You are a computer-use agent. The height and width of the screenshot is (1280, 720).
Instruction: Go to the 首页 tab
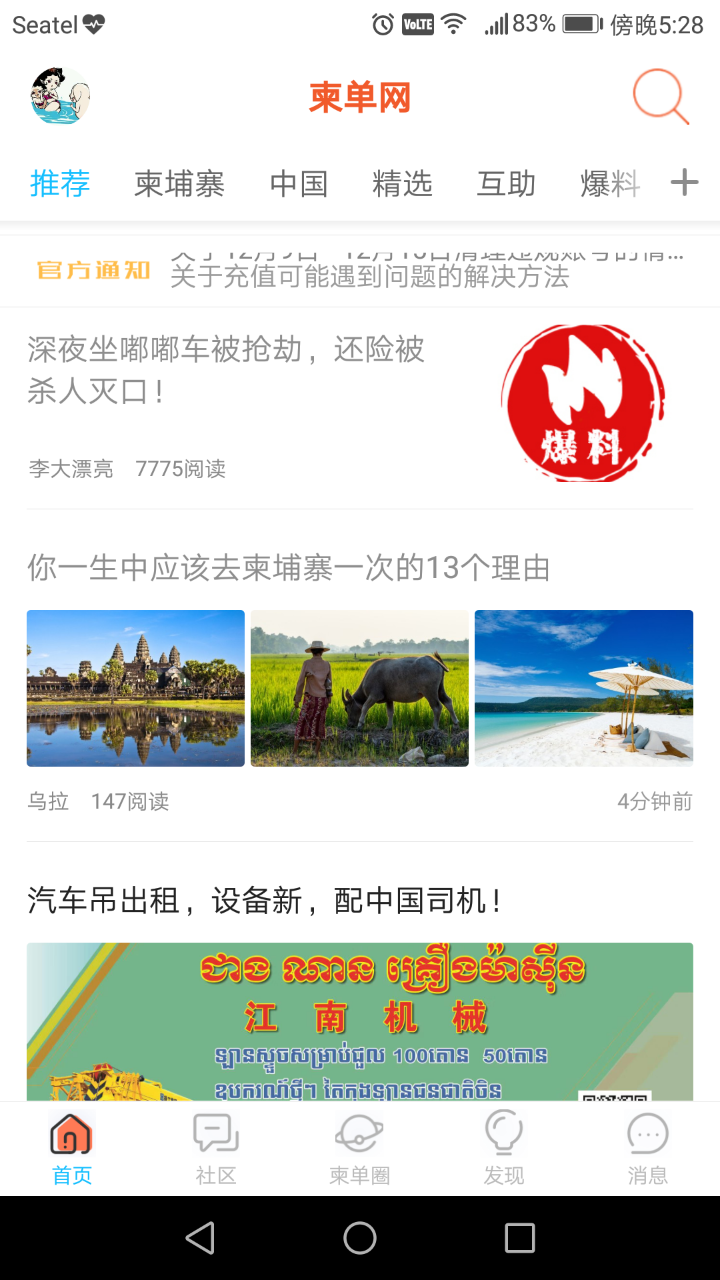click(x=72, y=1148)
